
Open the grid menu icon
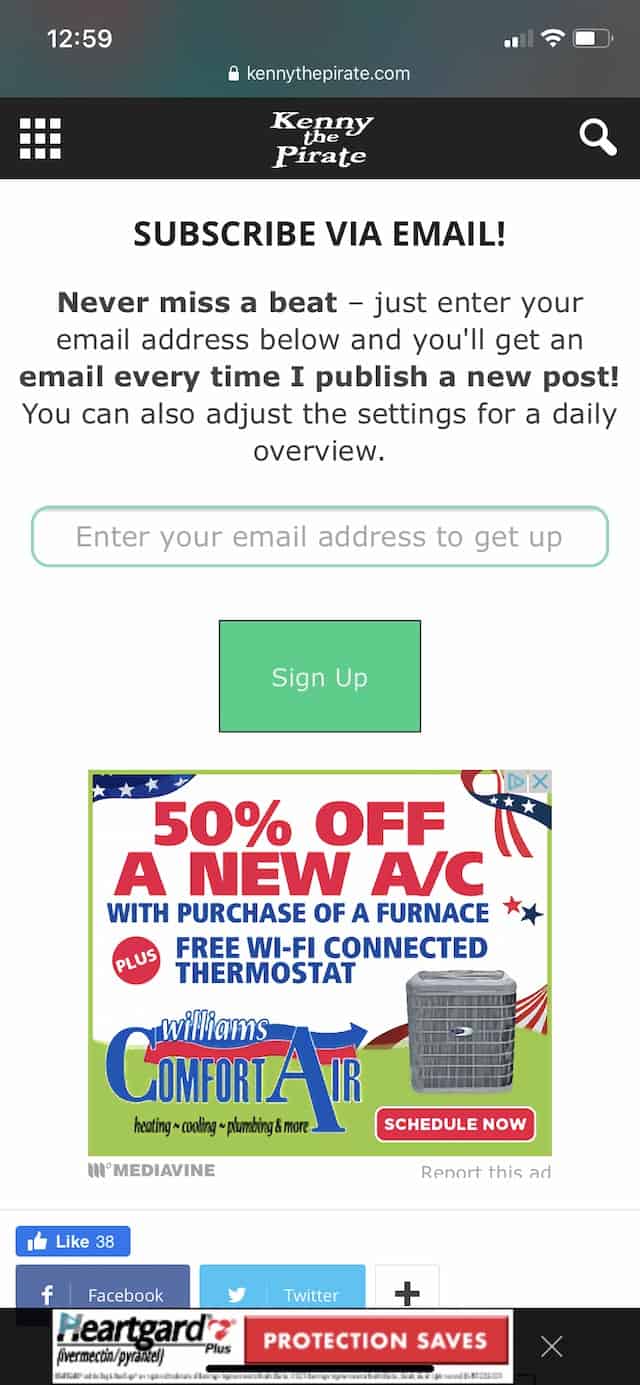click(x=41, y=138)
